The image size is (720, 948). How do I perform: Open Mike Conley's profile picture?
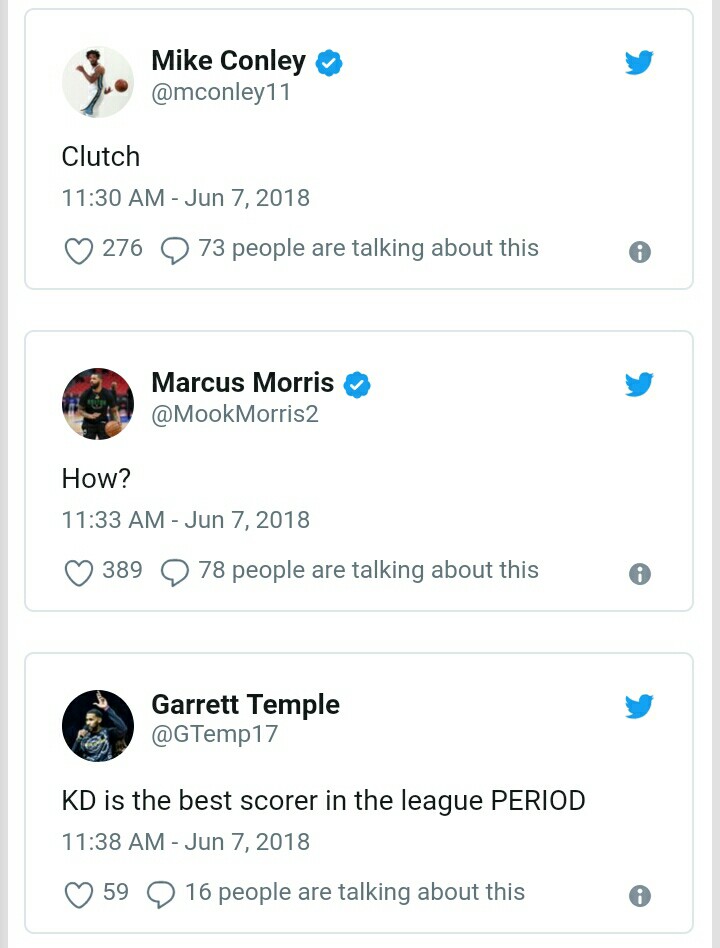[97, 82]
